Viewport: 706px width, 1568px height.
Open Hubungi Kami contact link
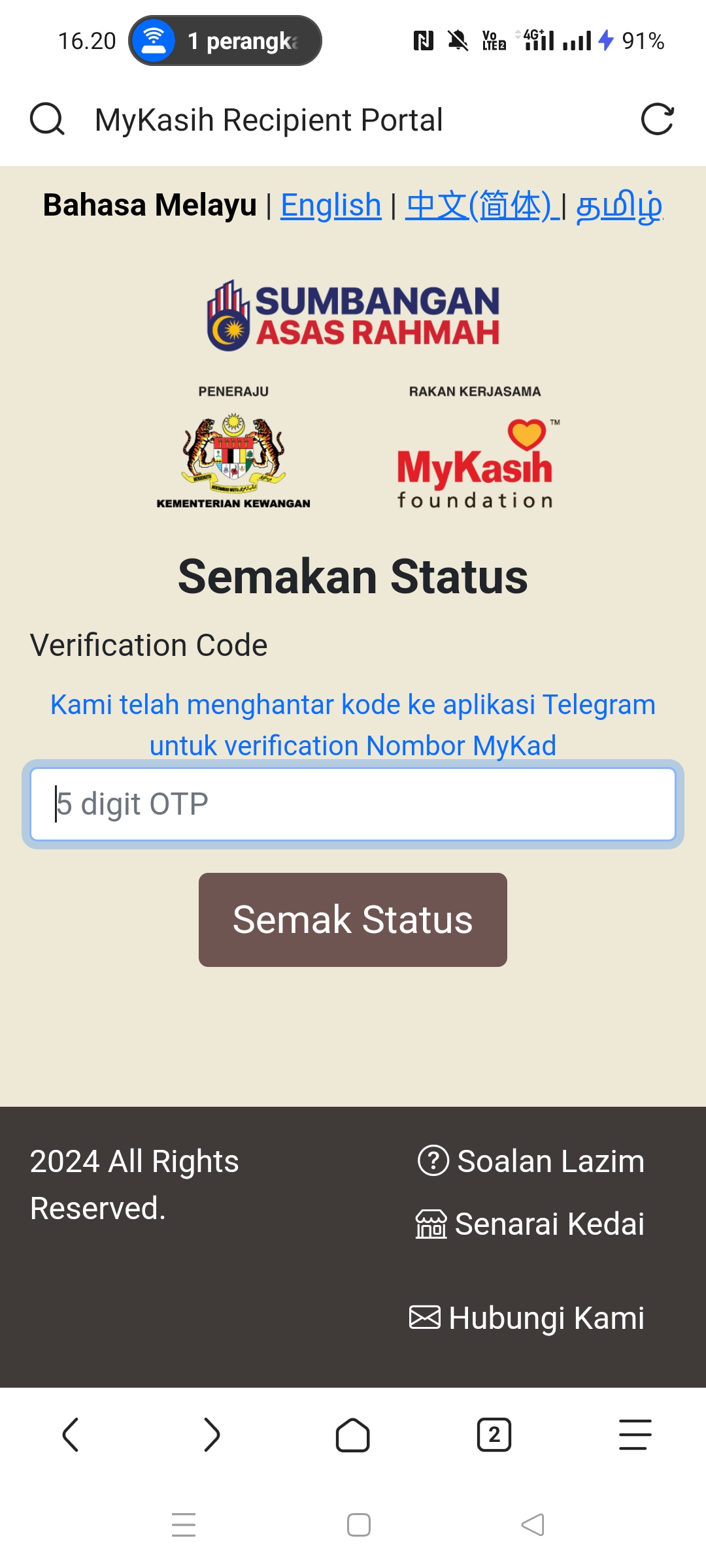[x=527, y=1318]
